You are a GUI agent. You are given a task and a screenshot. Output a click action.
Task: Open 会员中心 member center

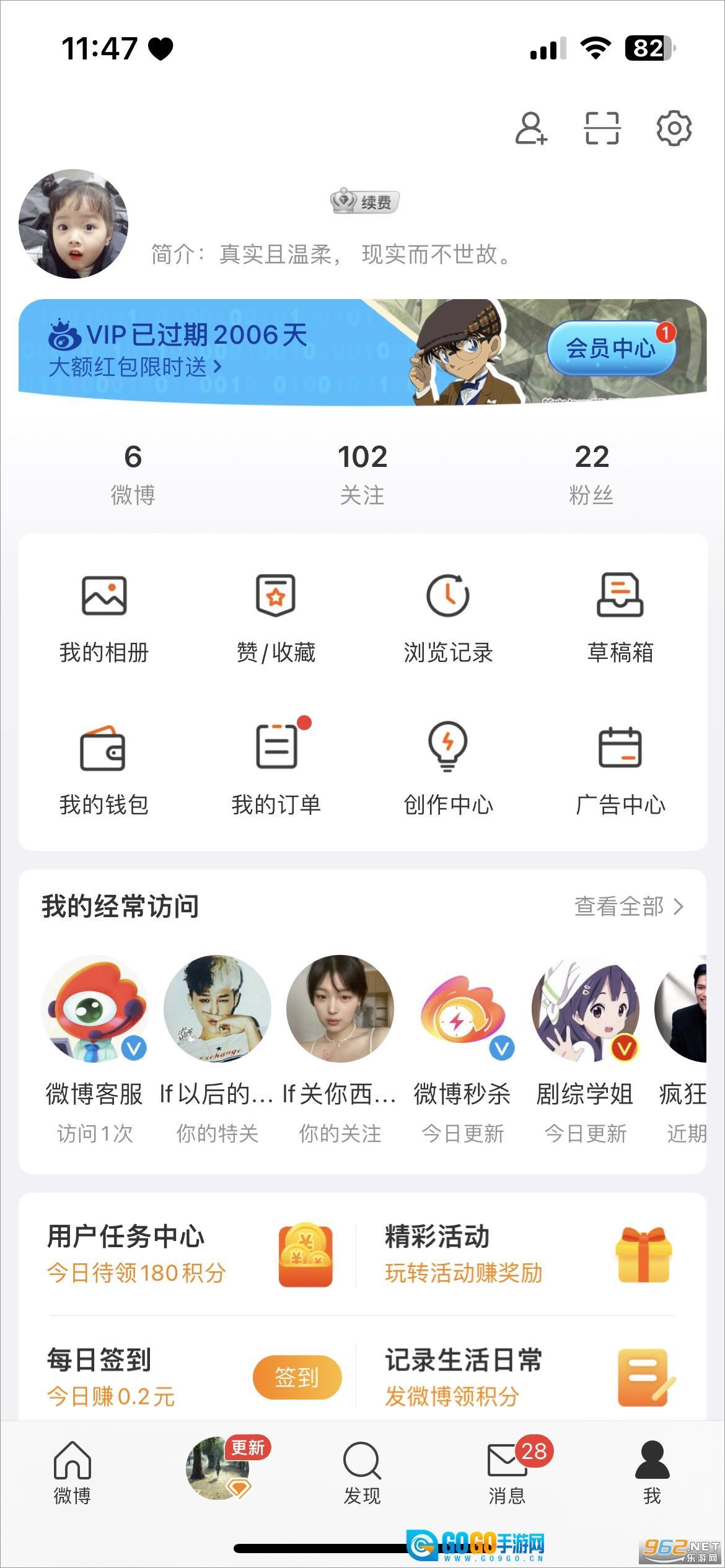point(610,349)
